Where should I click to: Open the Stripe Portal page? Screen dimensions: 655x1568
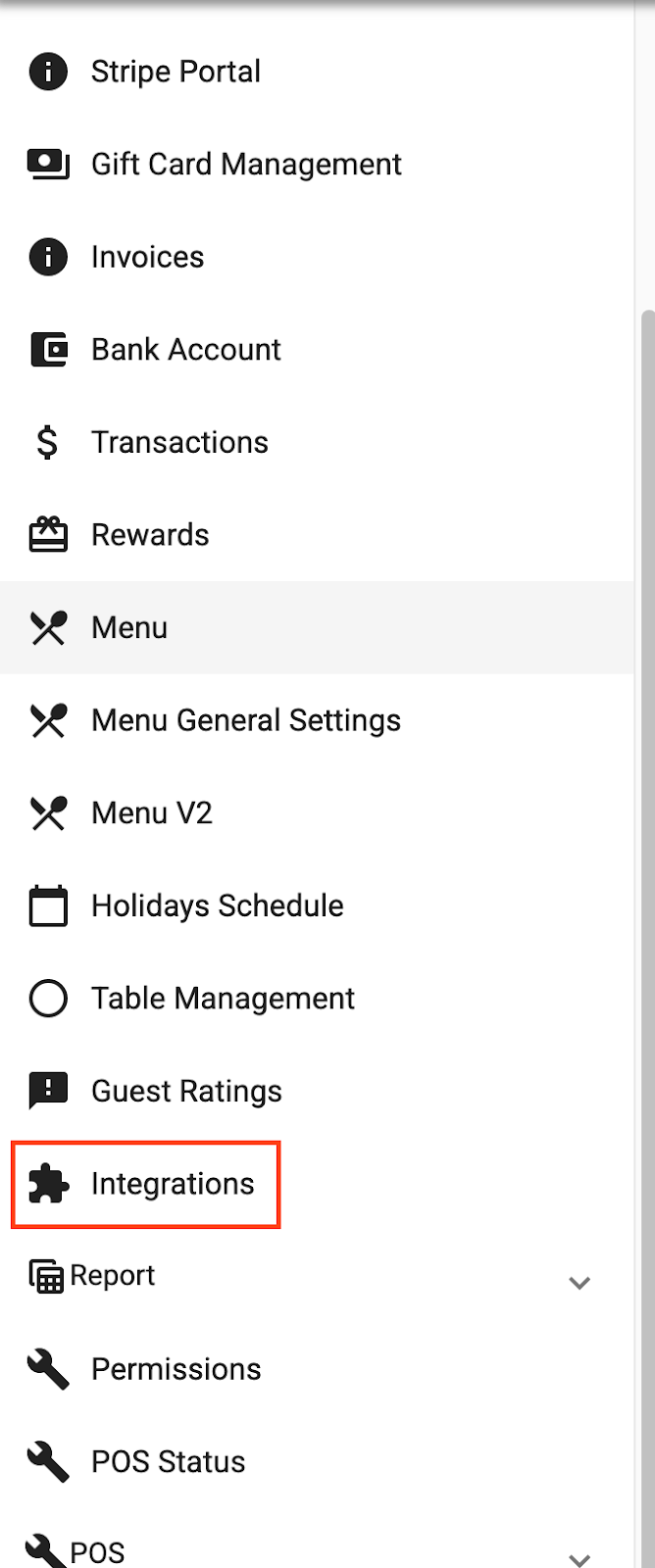(x=176, y=72)
